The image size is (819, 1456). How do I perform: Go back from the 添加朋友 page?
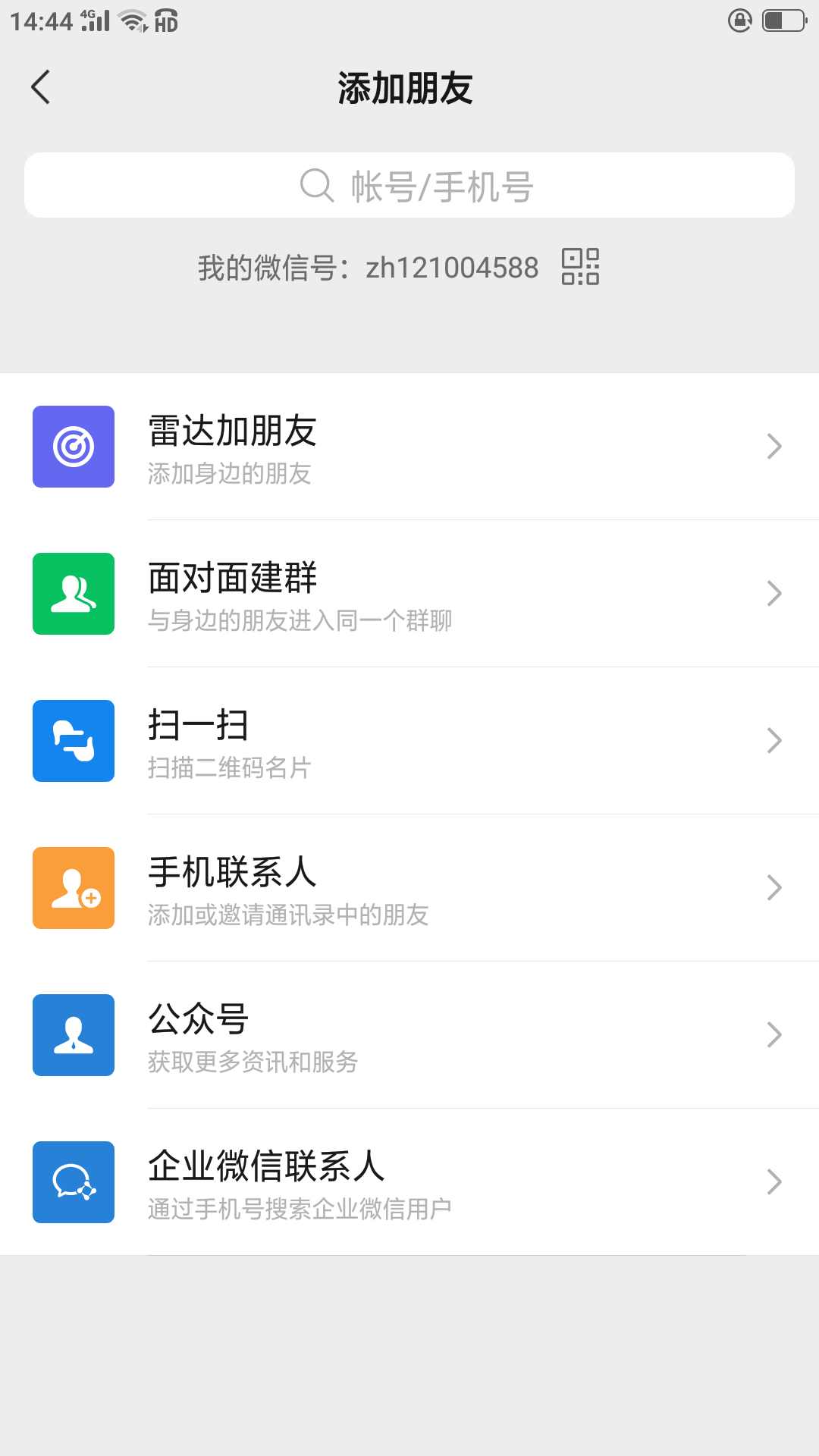click(x=41, y=87)
